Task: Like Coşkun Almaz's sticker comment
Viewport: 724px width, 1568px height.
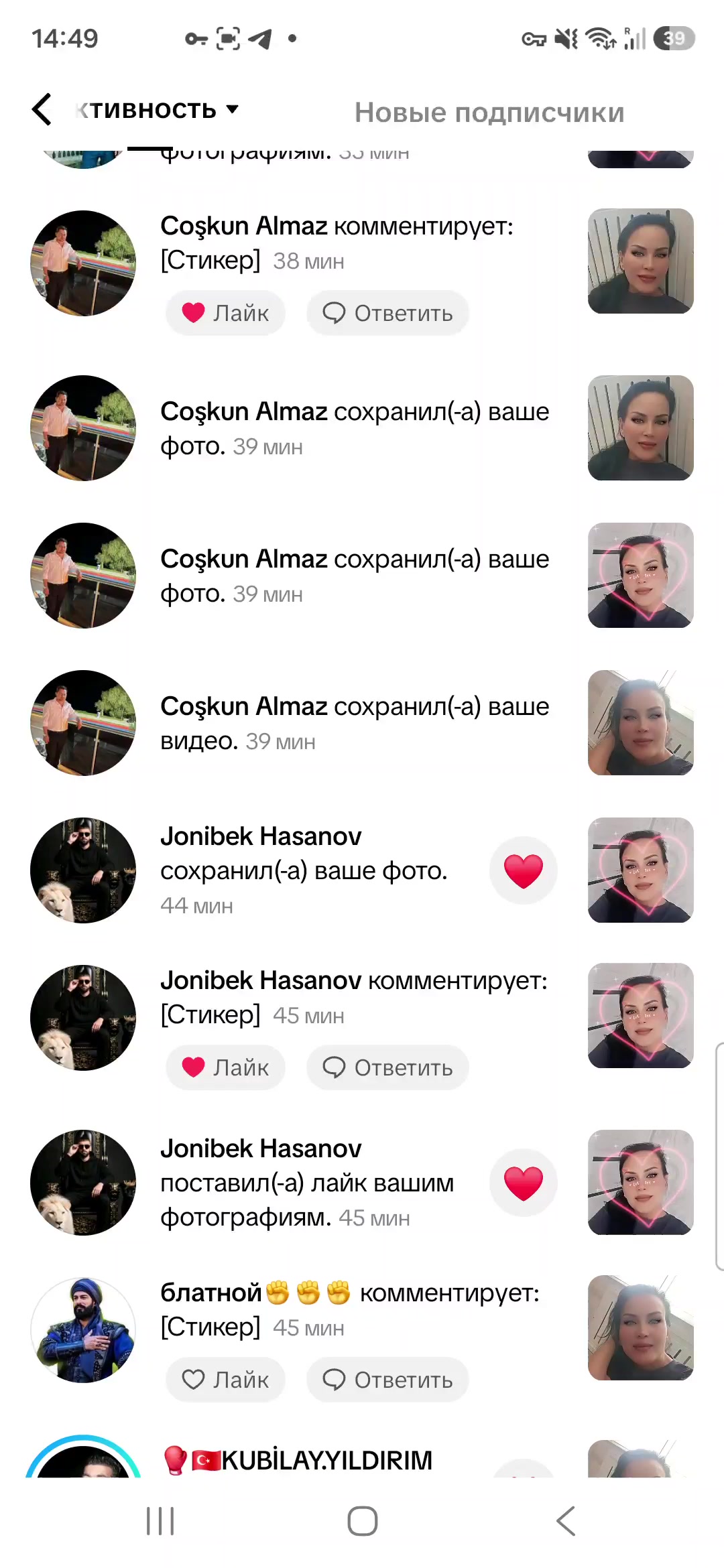Action: (x=226, y=313)
